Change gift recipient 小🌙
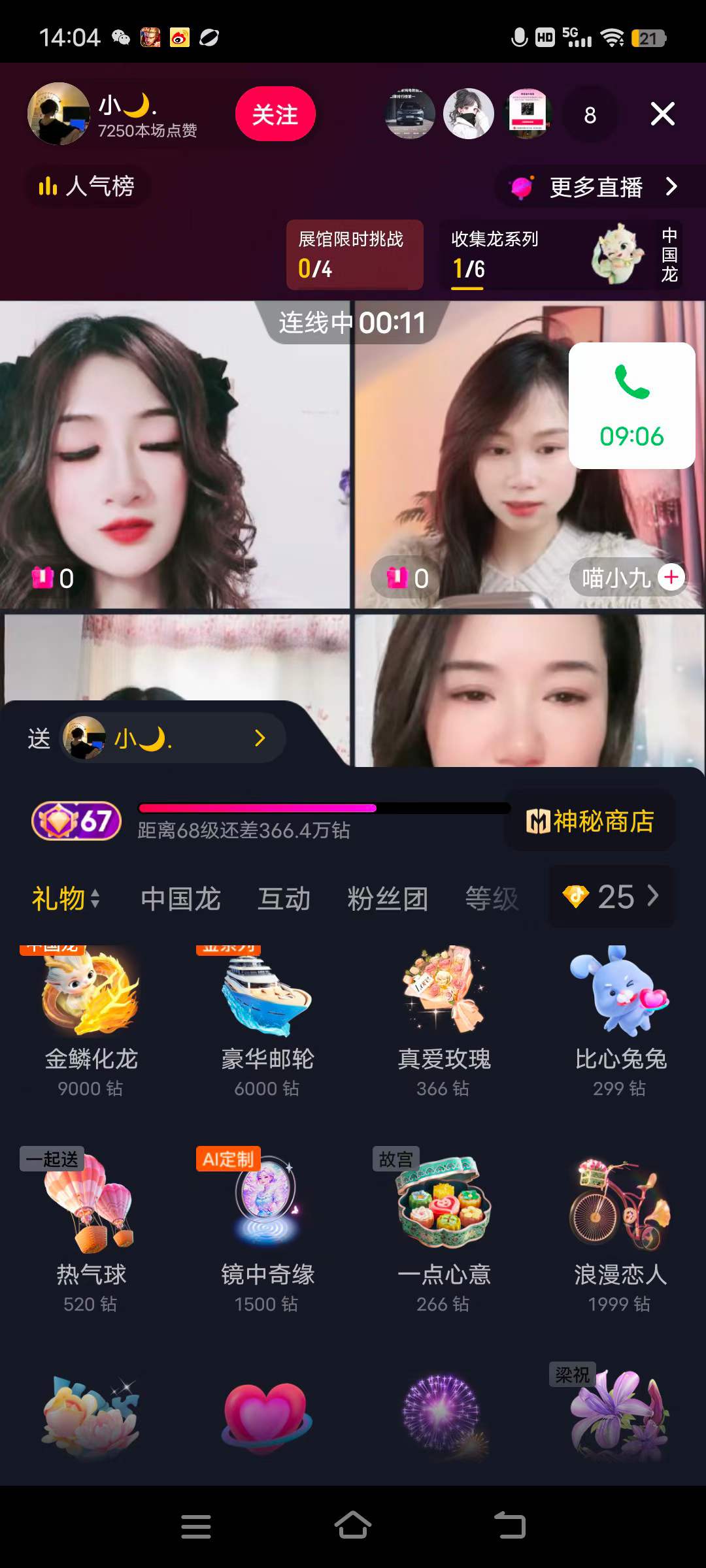This screenshot has height=1568, width=706. [x=173, y=738]
